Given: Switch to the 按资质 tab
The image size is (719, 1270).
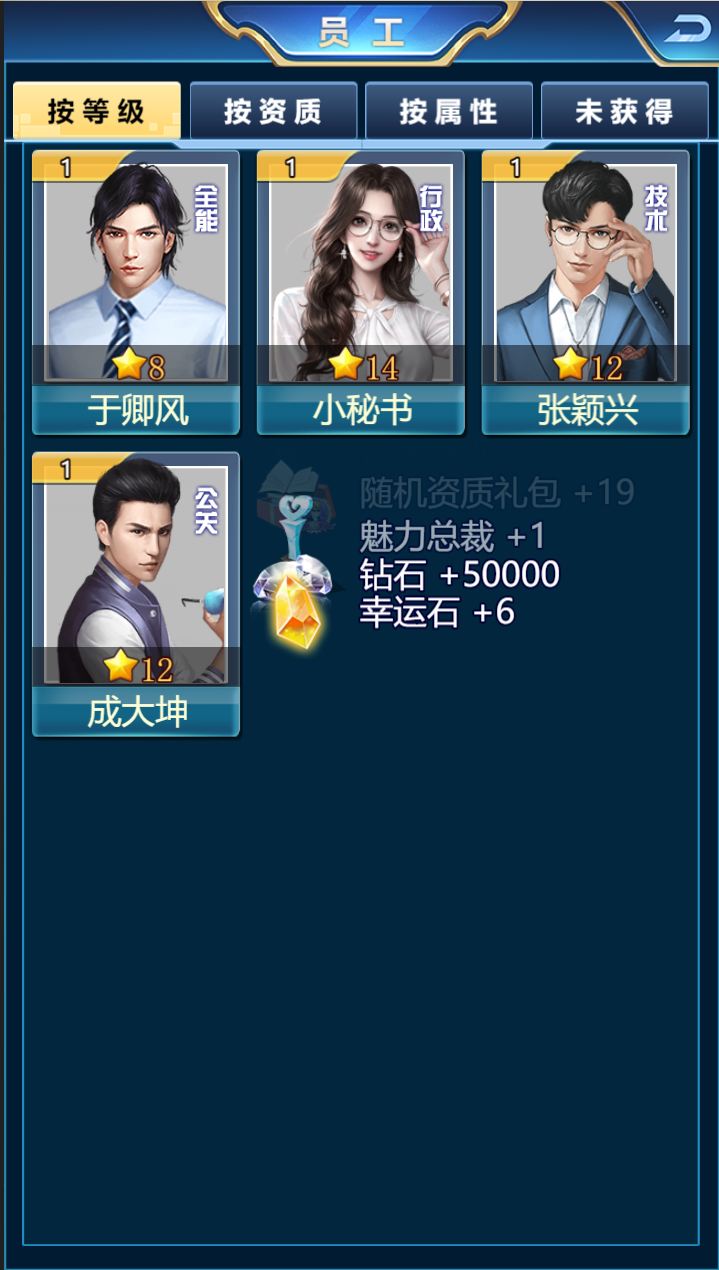Looking at the screenshot, I should pos(273,111).
